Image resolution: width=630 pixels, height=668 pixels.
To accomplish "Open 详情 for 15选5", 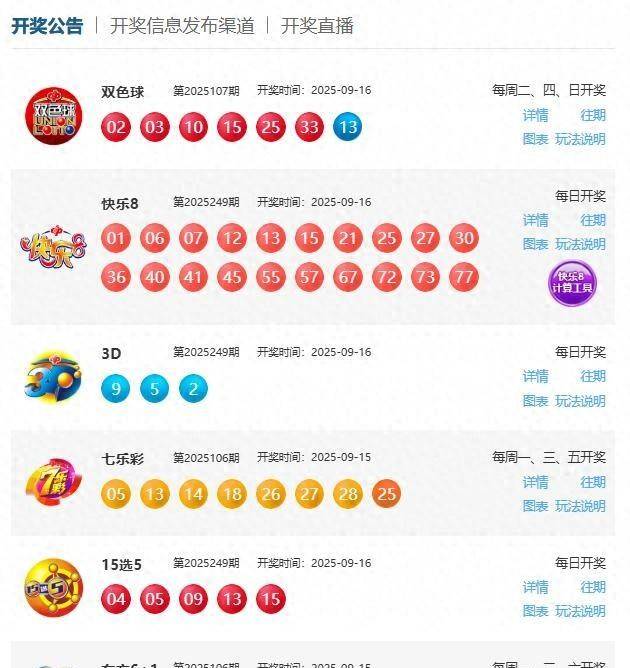I will (535, 587).
